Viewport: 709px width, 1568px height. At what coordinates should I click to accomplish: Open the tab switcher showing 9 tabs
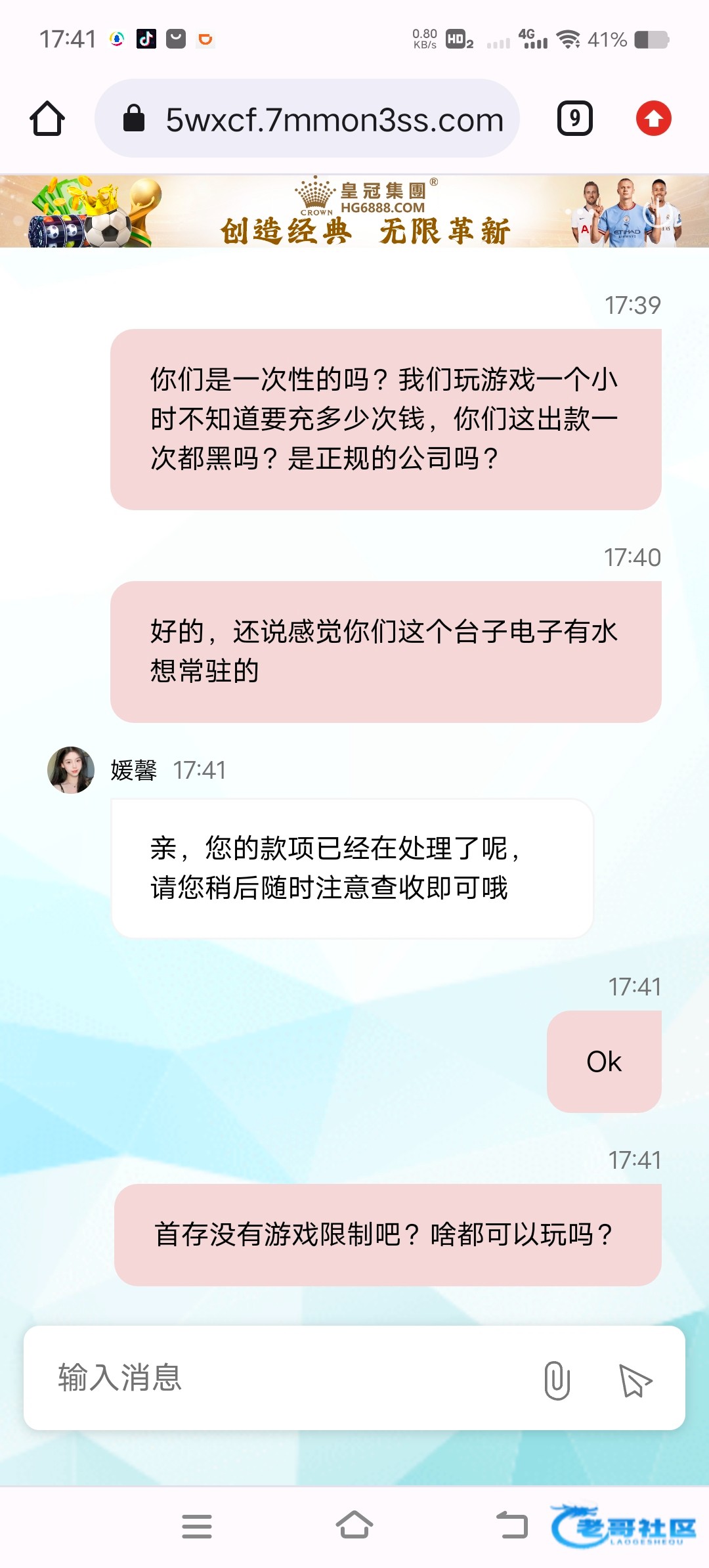tap(574, 119)
